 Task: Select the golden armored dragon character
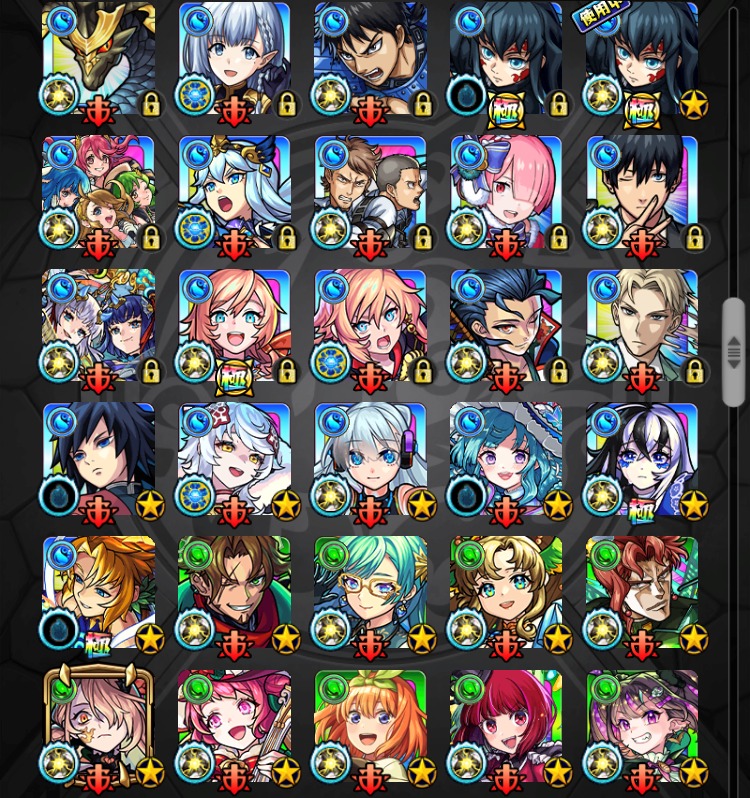[98, 60]
